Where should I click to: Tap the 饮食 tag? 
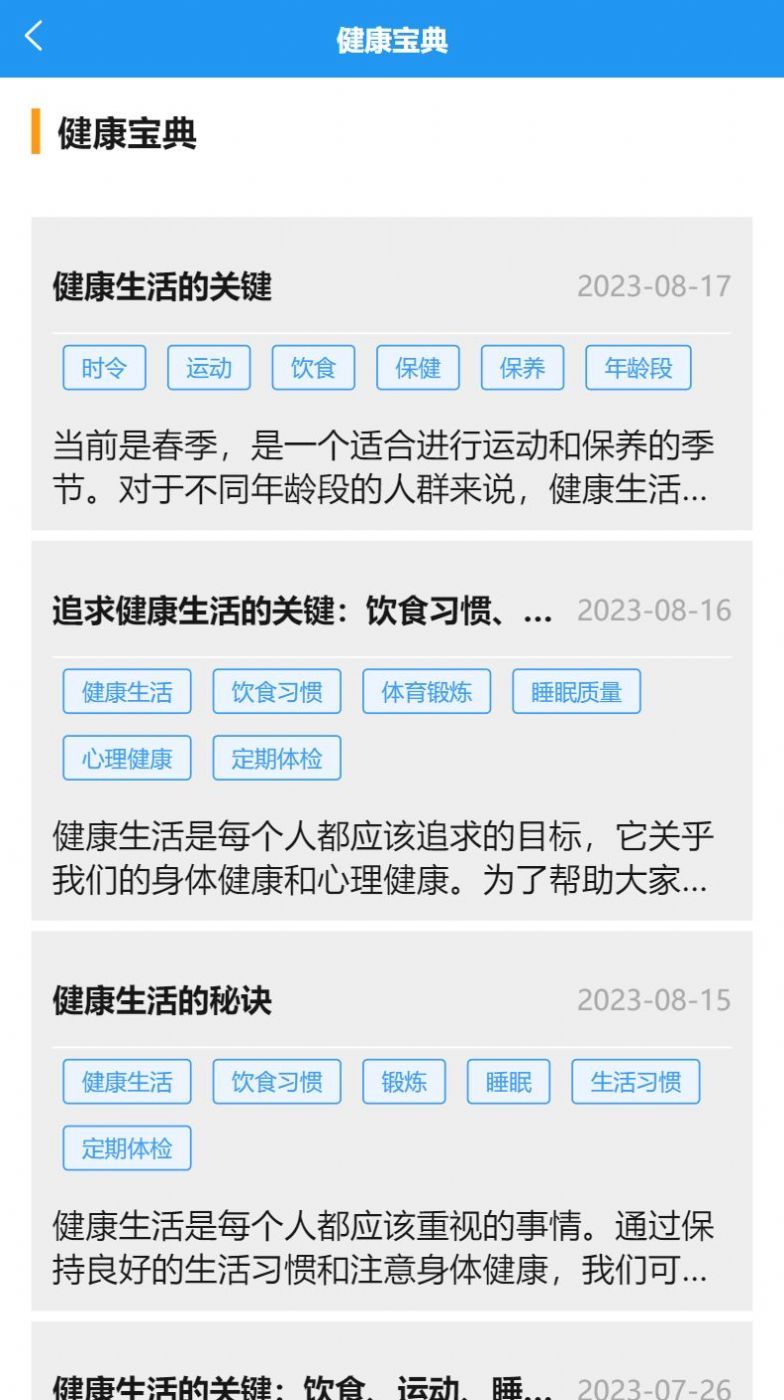[x=313, y=367]
